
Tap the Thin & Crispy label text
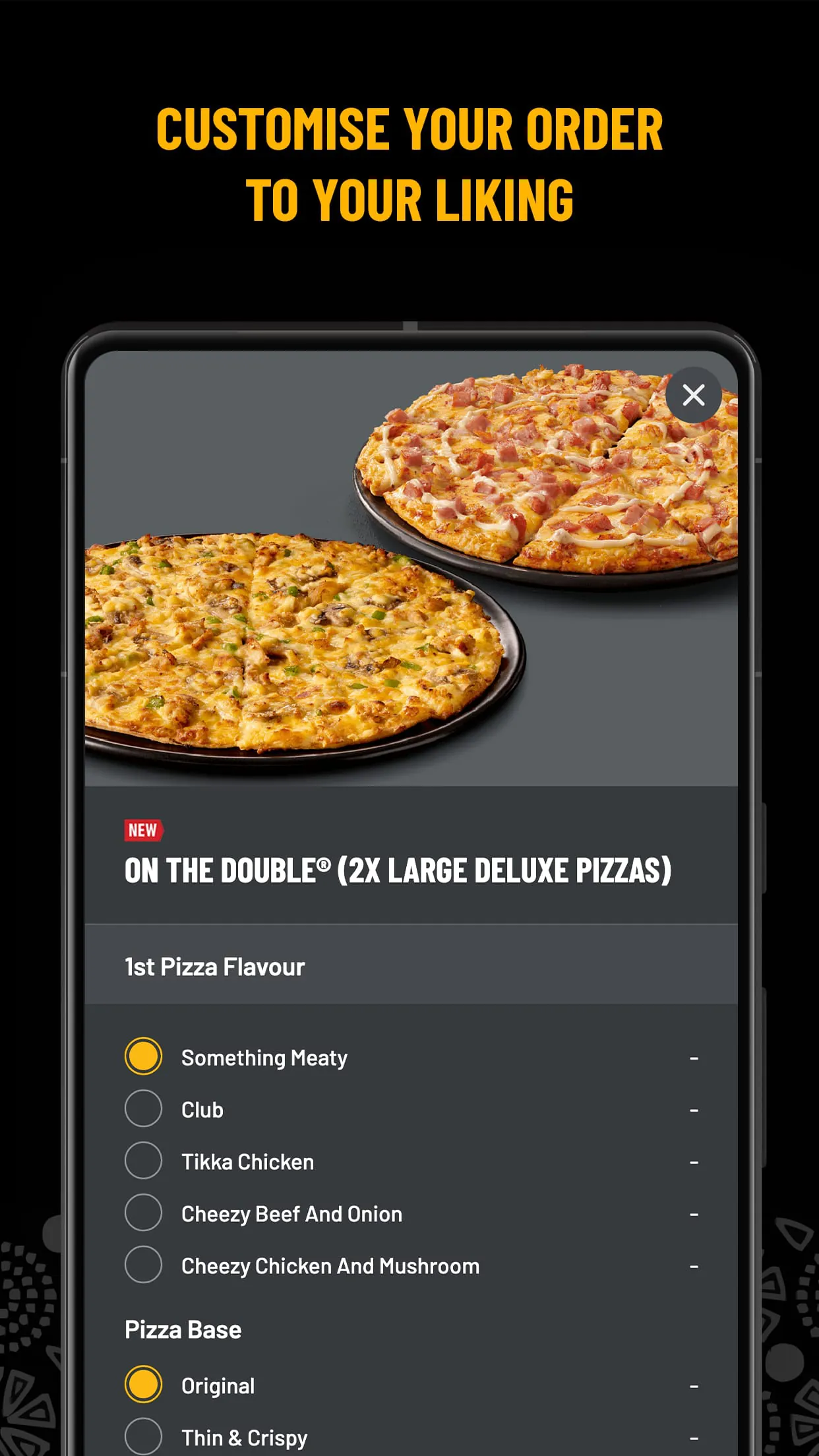244,1437
